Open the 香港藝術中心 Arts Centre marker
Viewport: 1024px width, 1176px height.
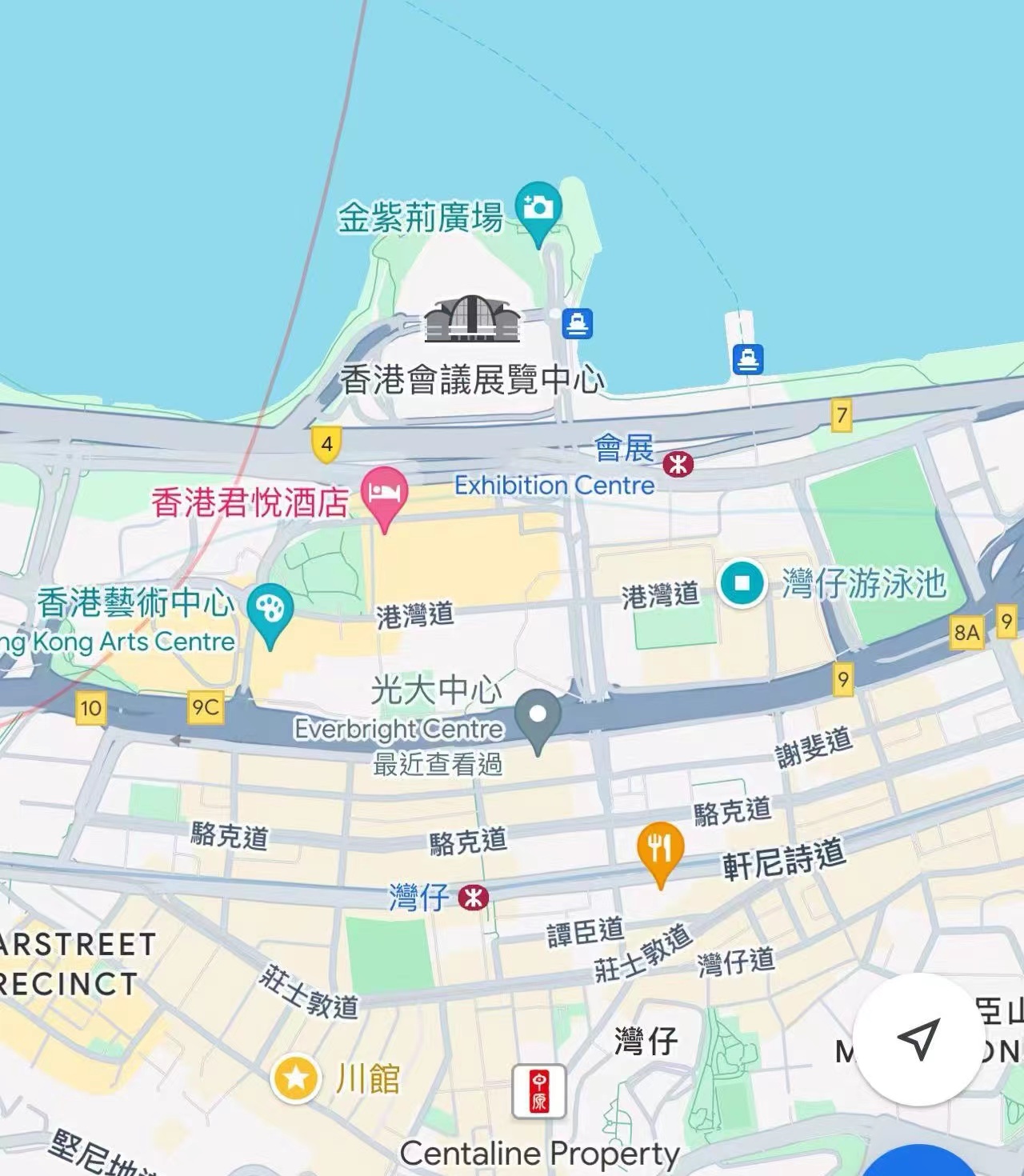click(x=270, y=612)
